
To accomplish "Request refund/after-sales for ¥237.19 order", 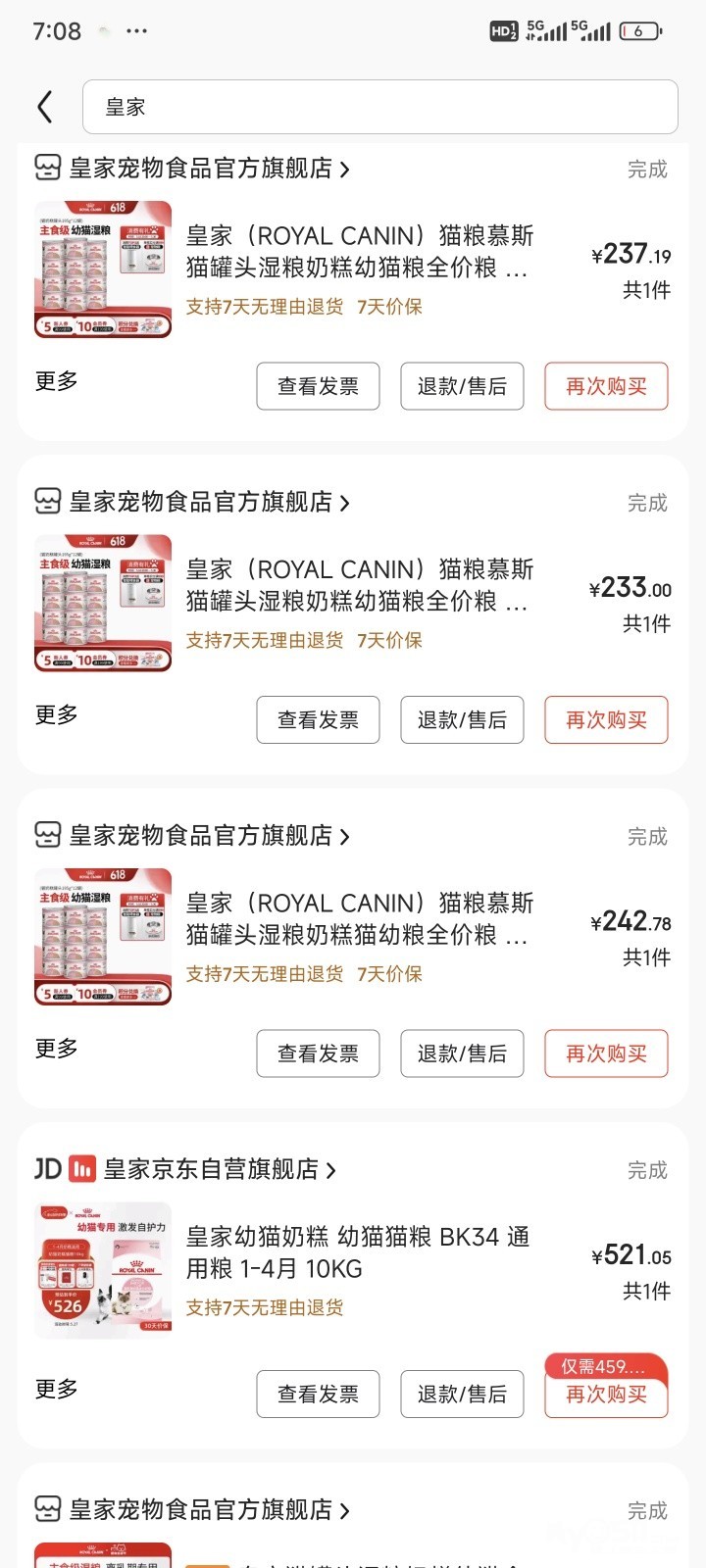I will [462, 386].
